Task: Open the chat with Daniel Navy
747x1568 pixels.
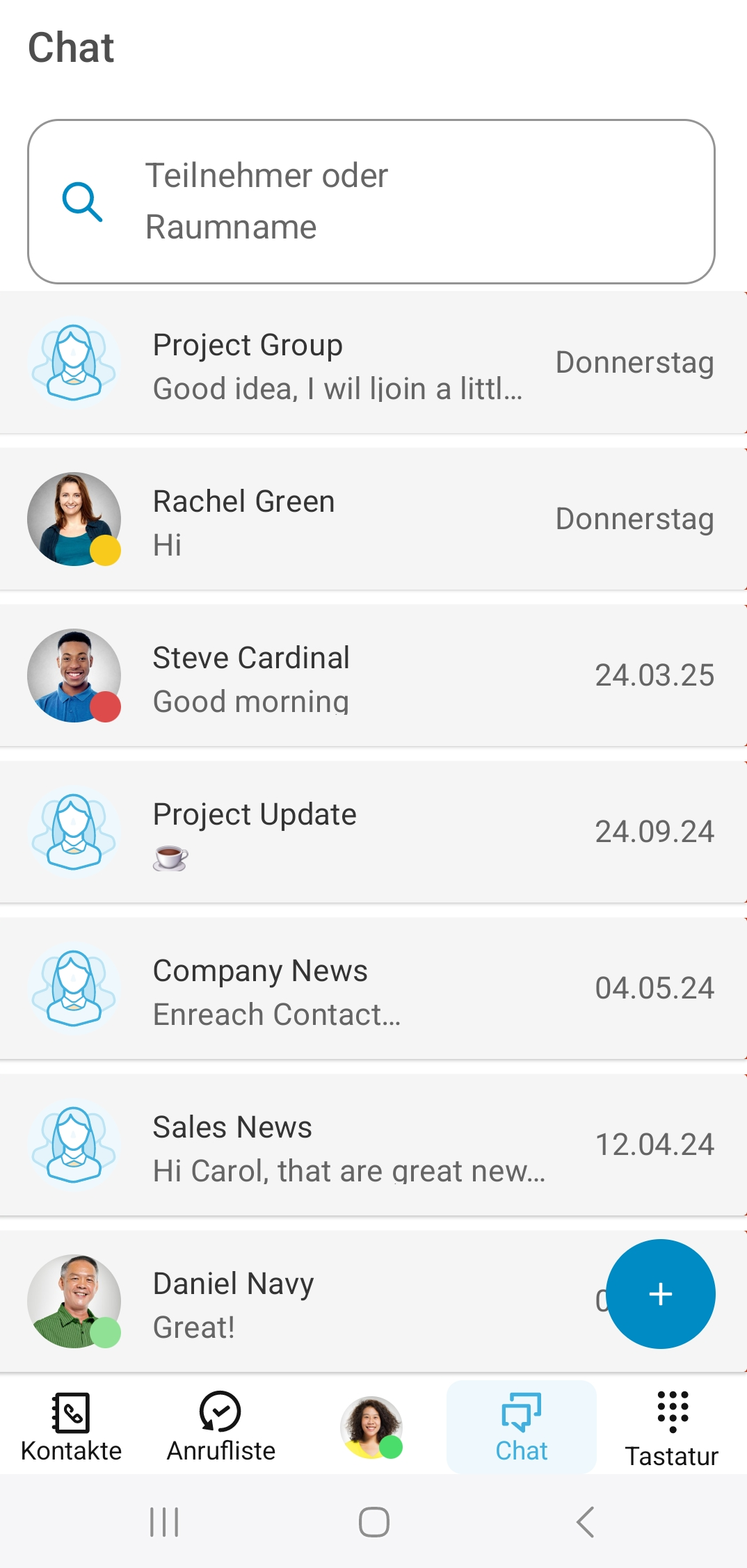Action: point(313,1302)
